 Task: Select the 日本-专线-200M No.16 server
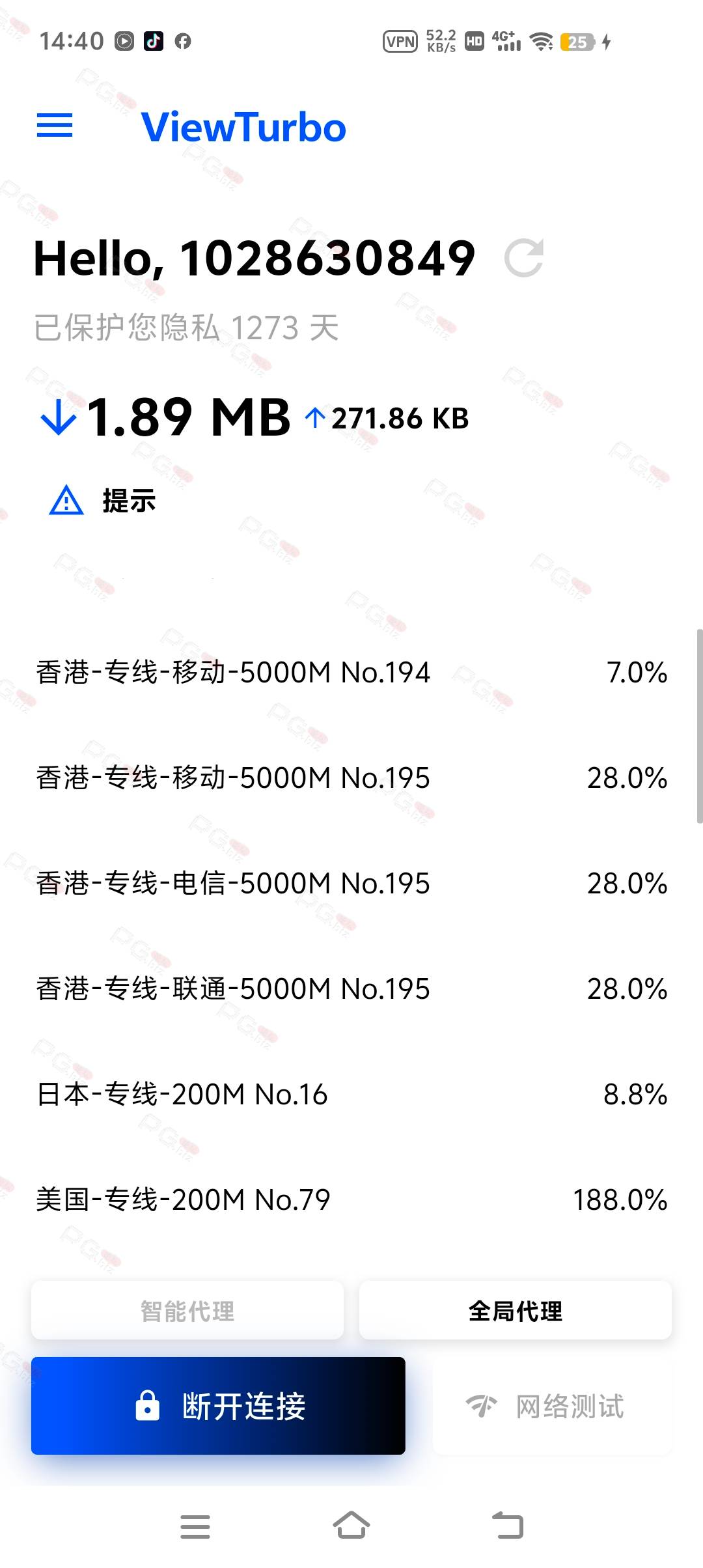[351, 1094]
